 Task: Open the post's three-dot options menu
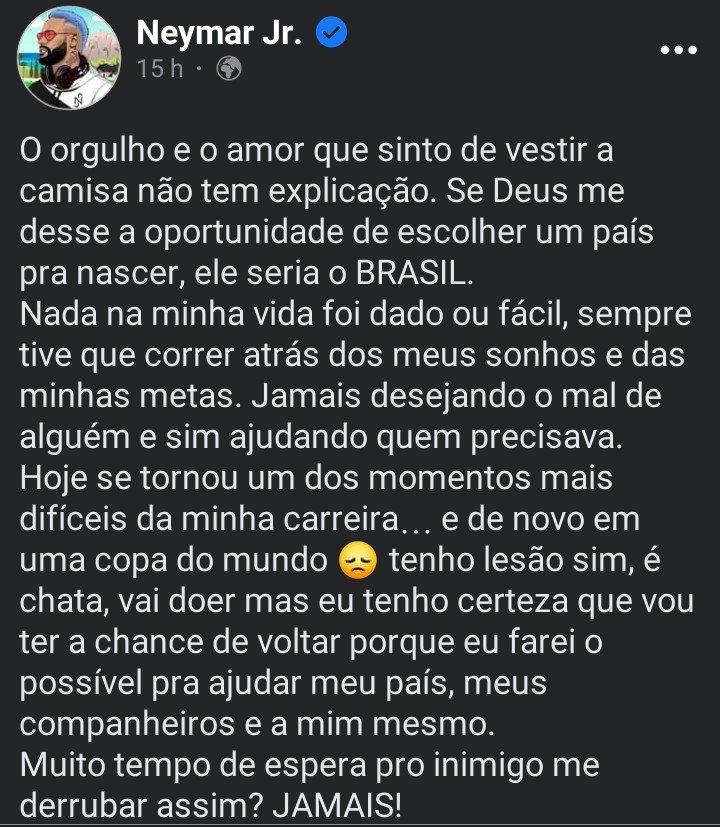coord(679,50)
